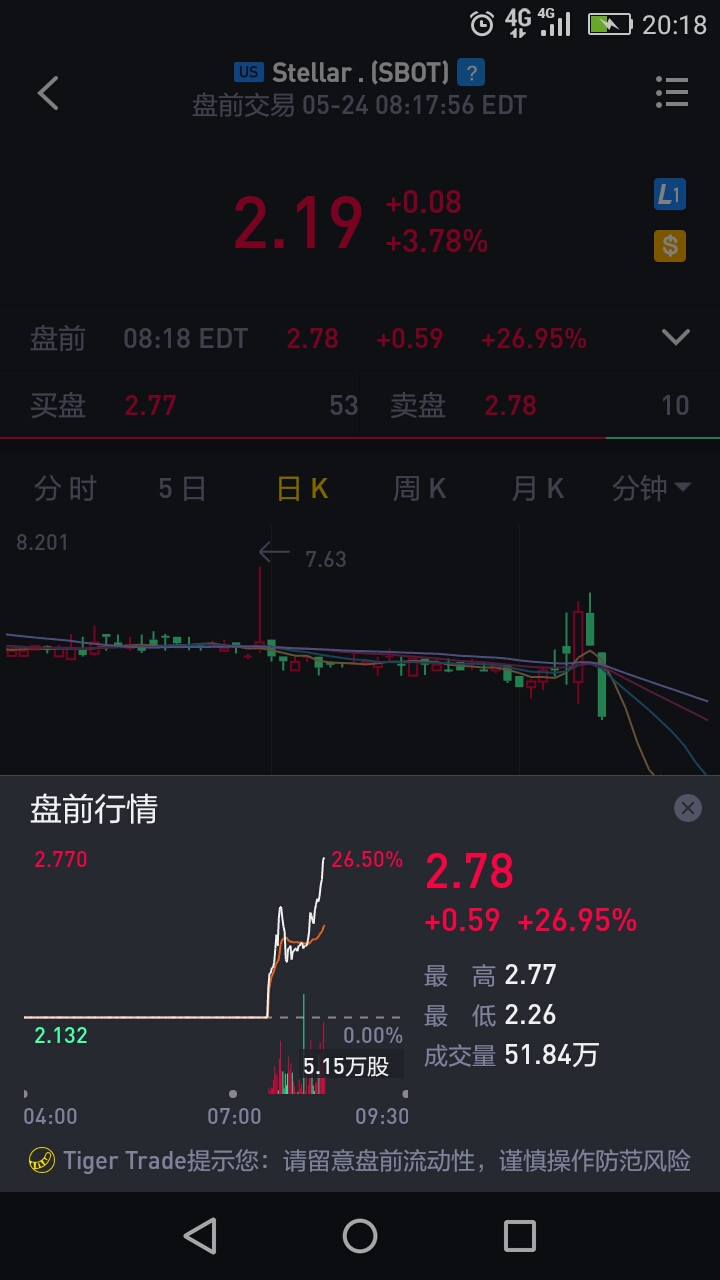
Task: Go back using the top-left arrow
Action: point(48,93)
